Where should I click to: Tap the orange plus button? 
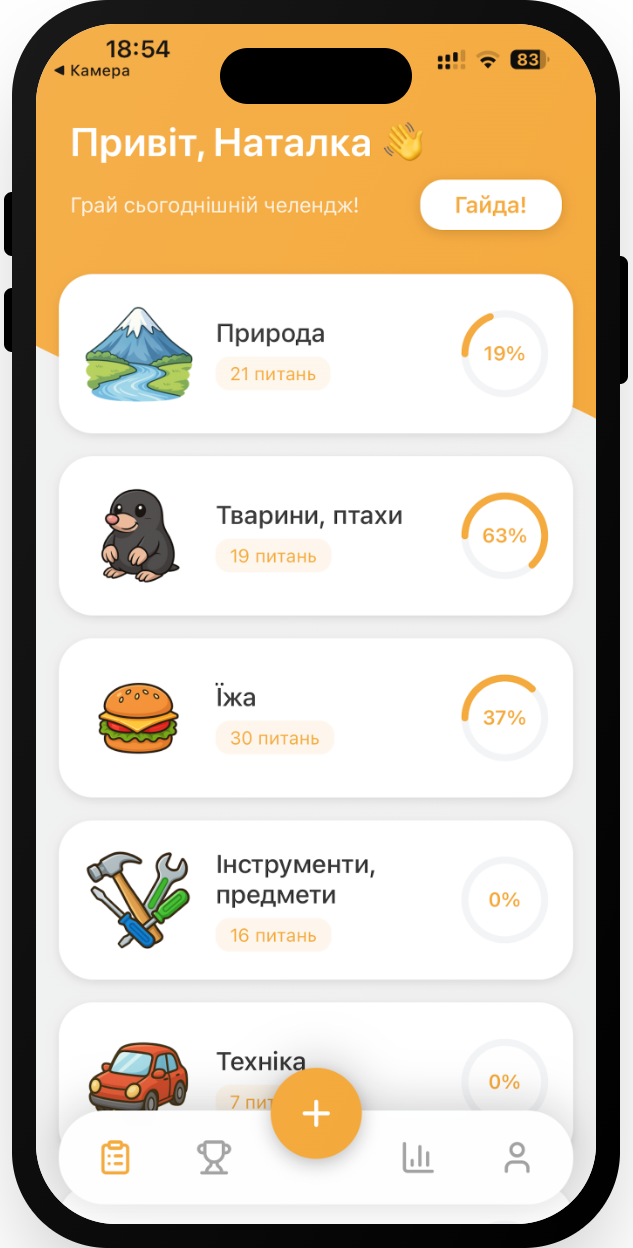(316, 1113)
